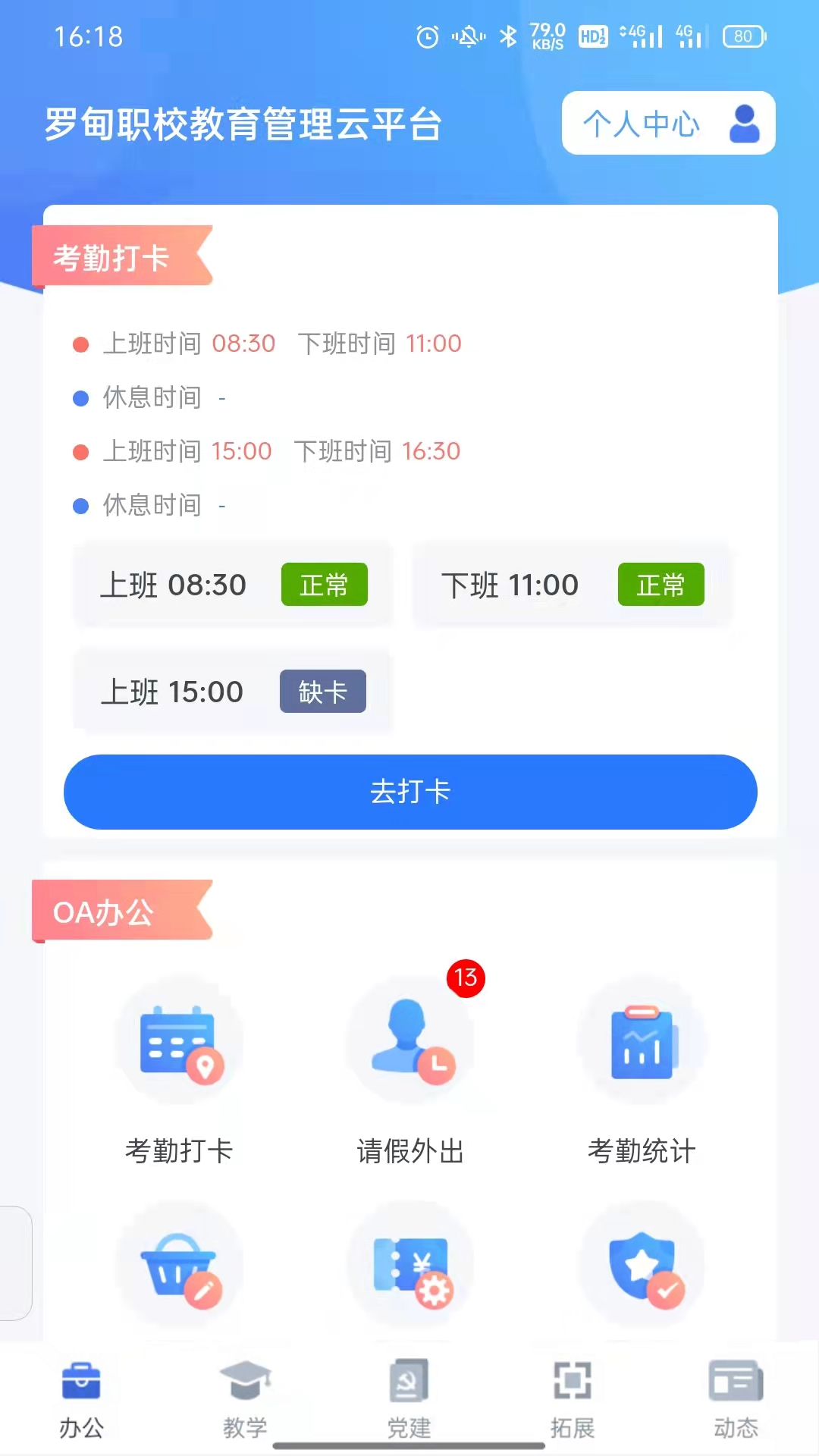Screen dimensions: 819x1456
Task: Tap the 缺卡 status label
Action: (323, 691)
